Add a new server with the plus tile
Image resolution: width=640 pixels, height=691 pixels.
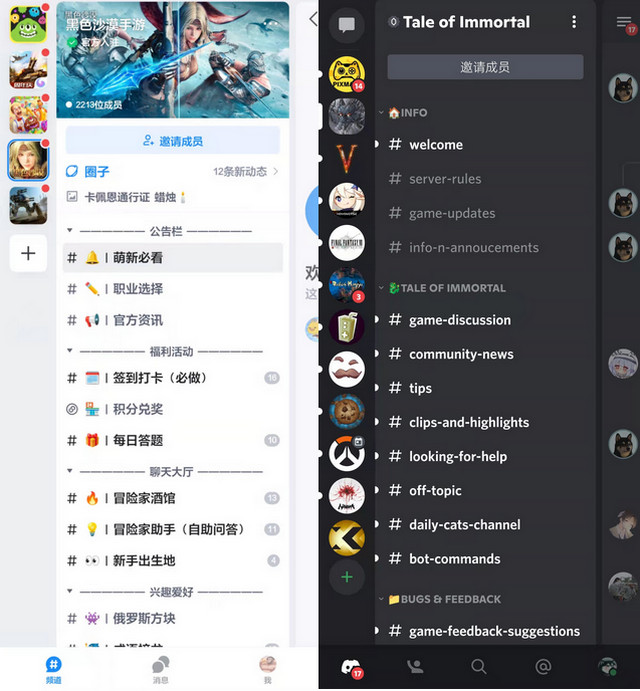pyautogui.click(x=28, y=253)
